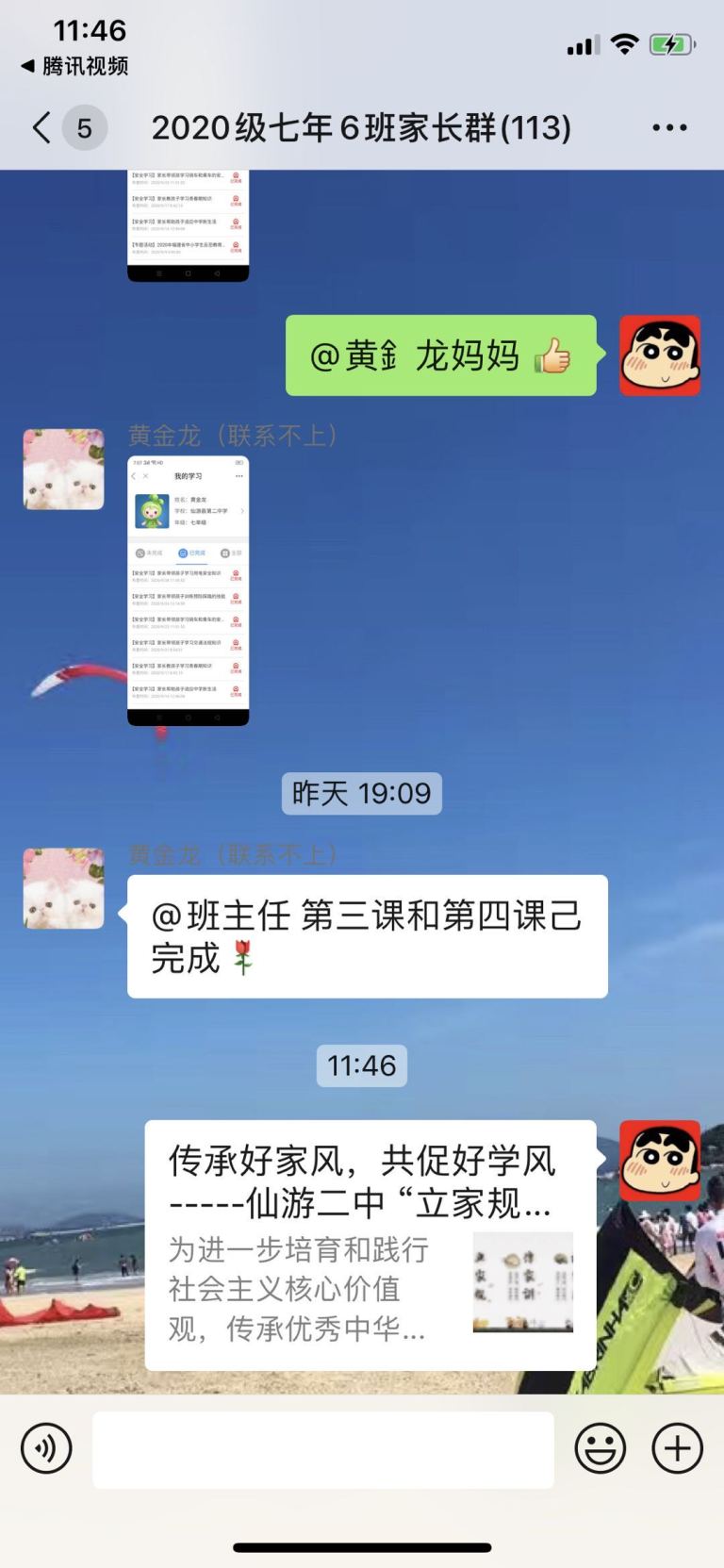This screenshot has width=724, height=1568.
Task: Open the plus attachments menu
Action: point(678,1448)
